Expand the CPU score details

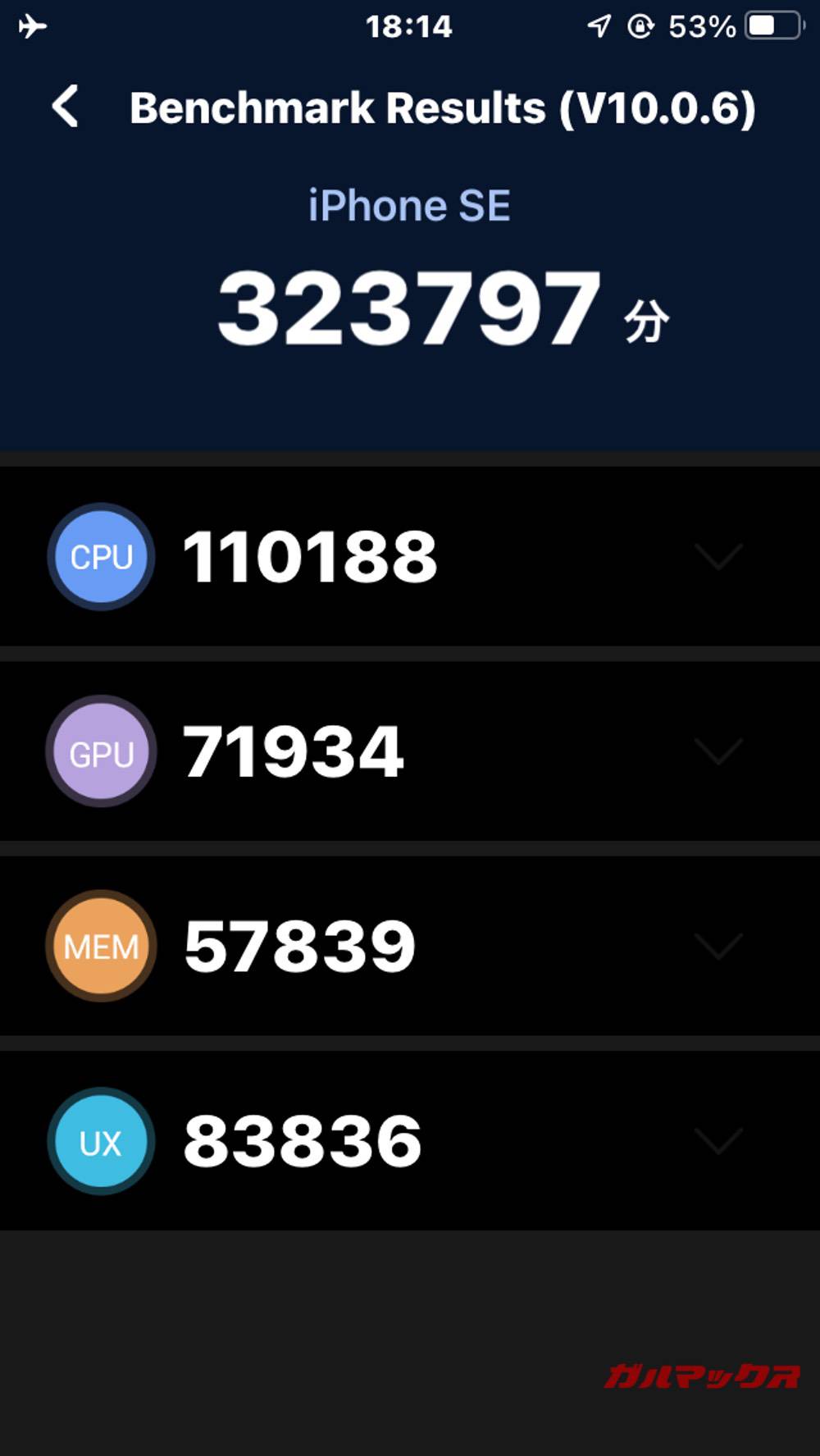(718, 557)
